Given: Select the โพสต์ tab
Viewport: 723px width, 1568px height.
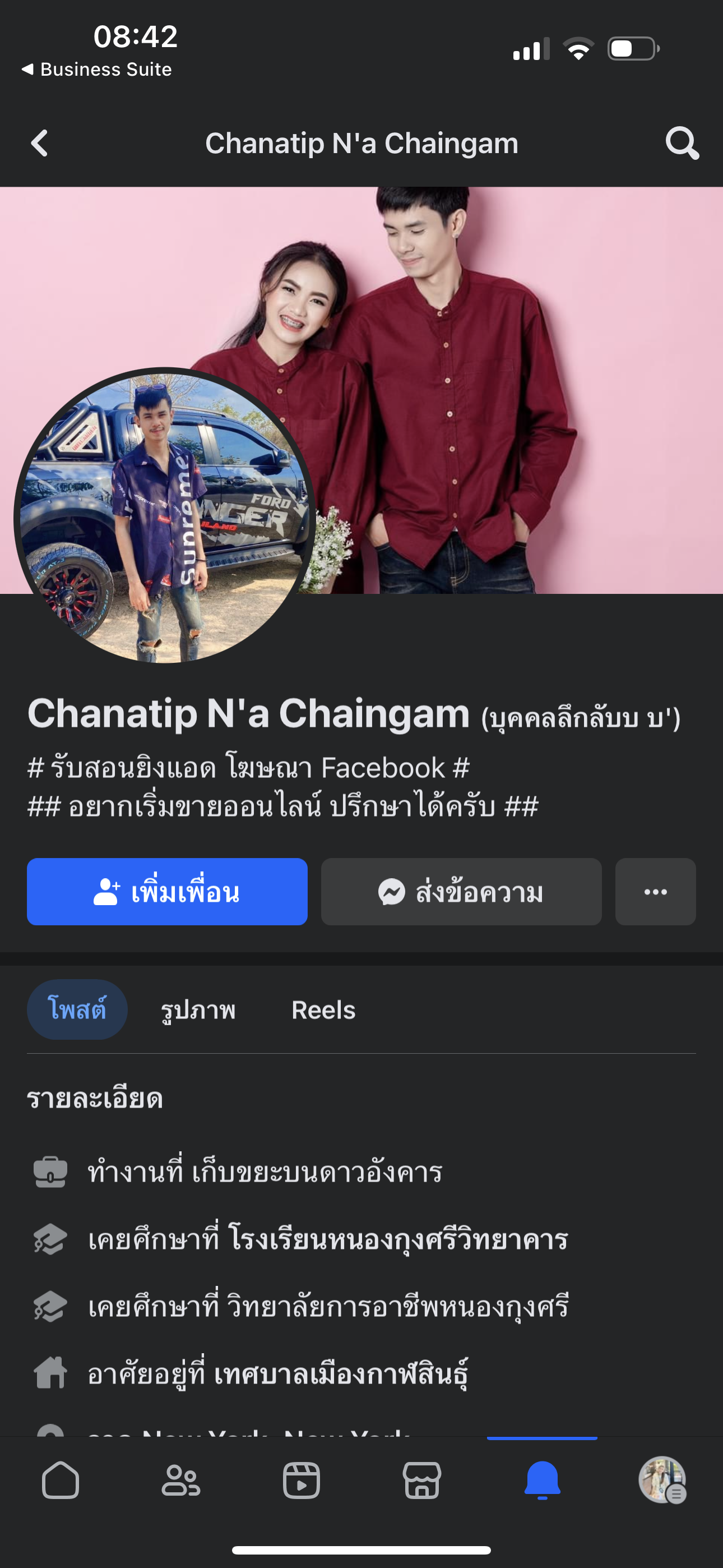Looking at the screenshot, I should (77, 1010).
